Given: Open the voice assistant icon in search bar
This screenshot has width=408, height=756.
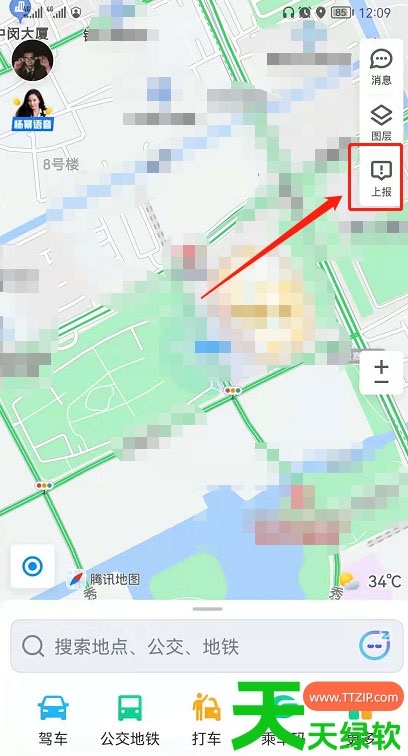Looking at the screenshot, I should (375, 645).
